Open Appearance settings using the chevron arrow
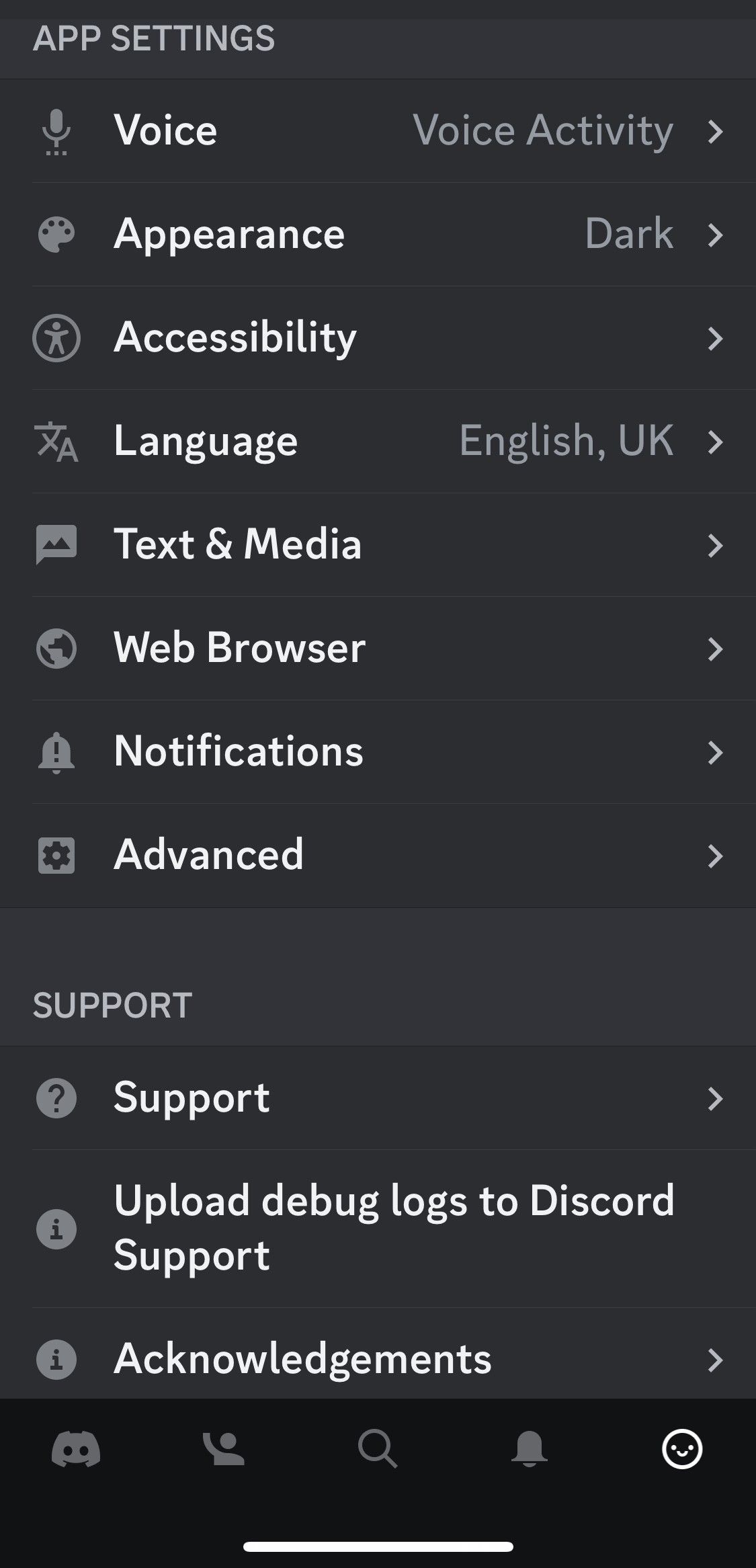The height and width of the screenshot is (1568, 756). coord(716,235)
